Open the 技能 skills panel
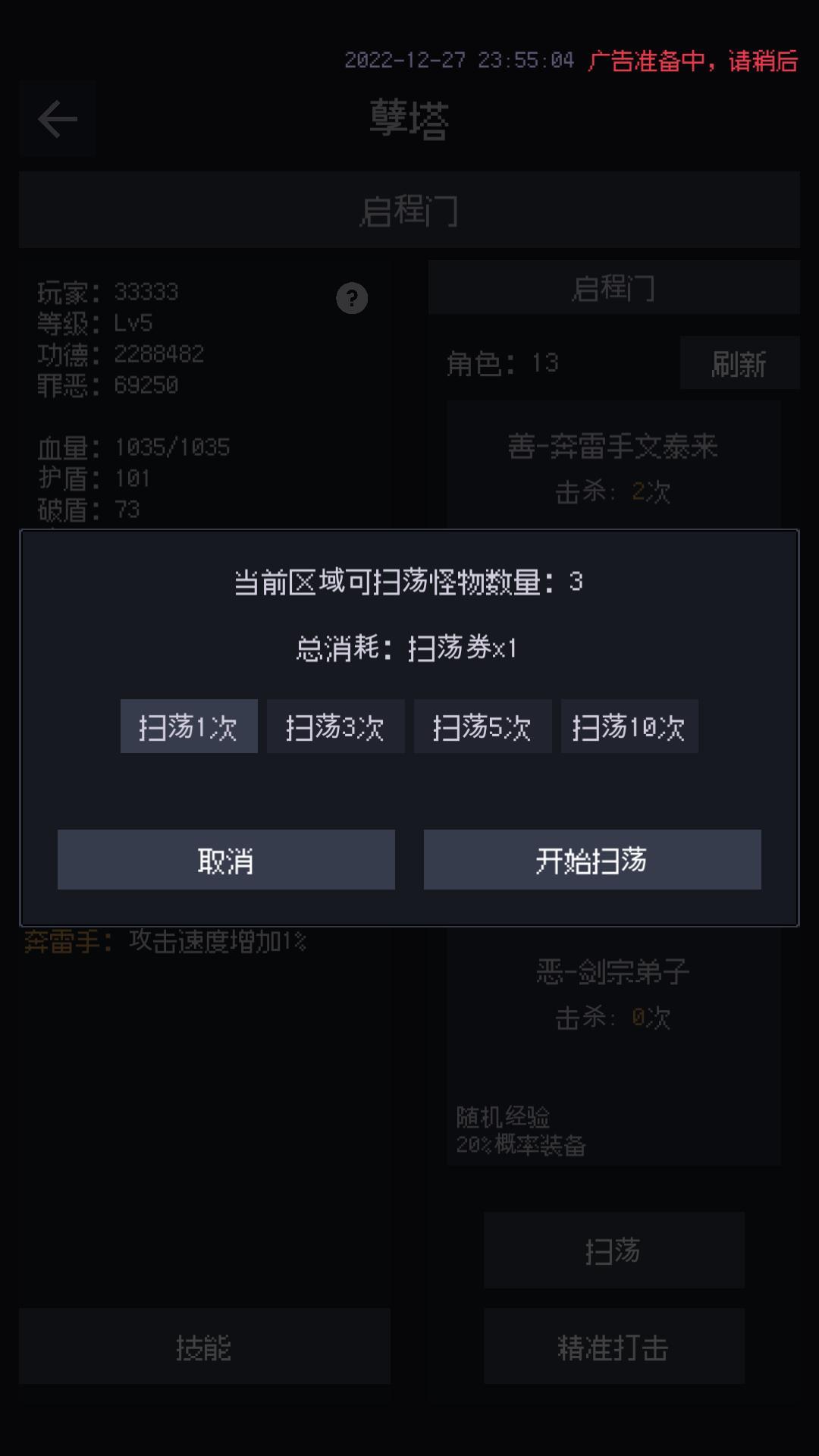The image size is (819, 1456). pos(205,1347)
